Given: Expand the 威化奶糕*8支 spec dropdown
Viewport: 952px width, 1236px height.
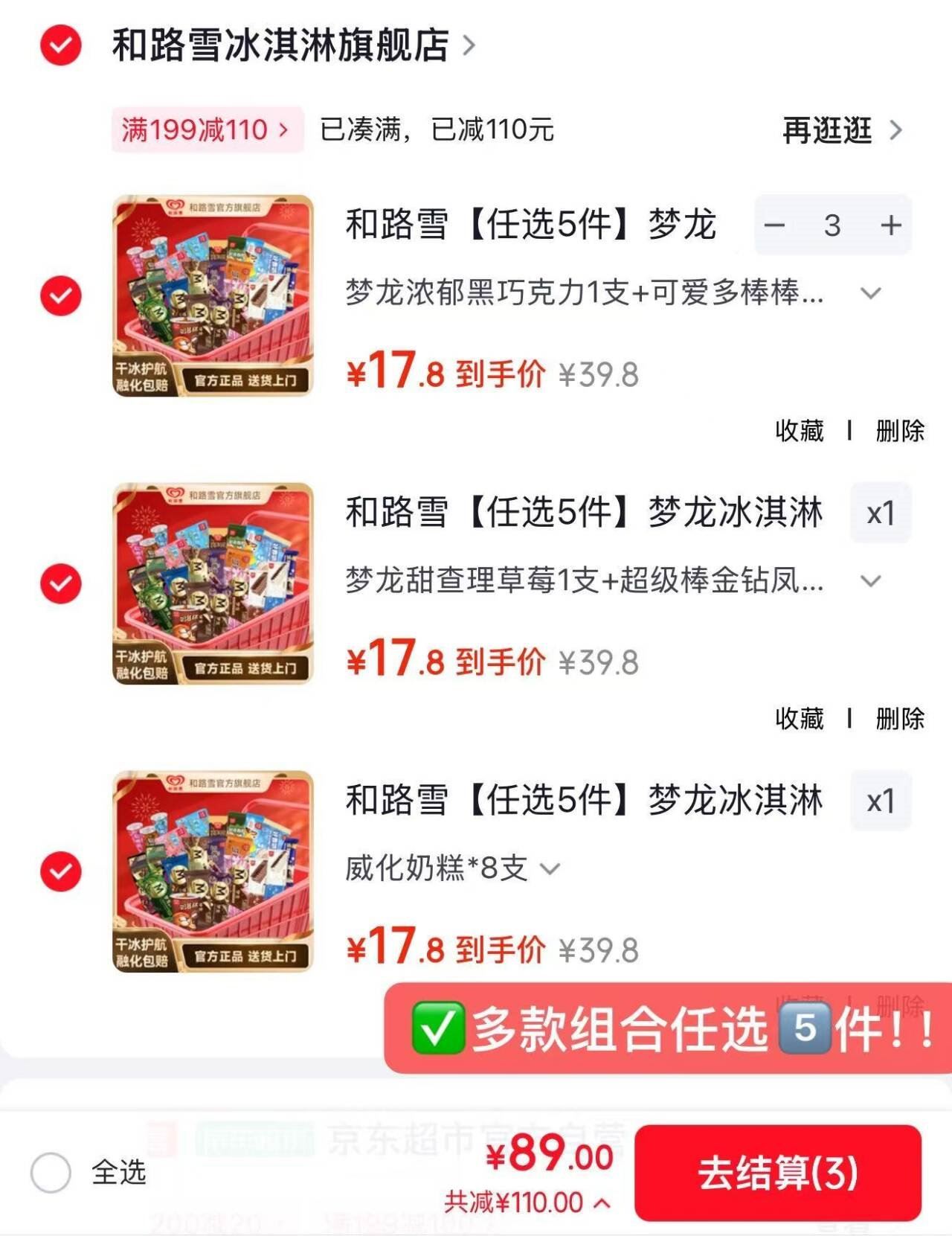Looking at the screenshot, I should 550,868.
